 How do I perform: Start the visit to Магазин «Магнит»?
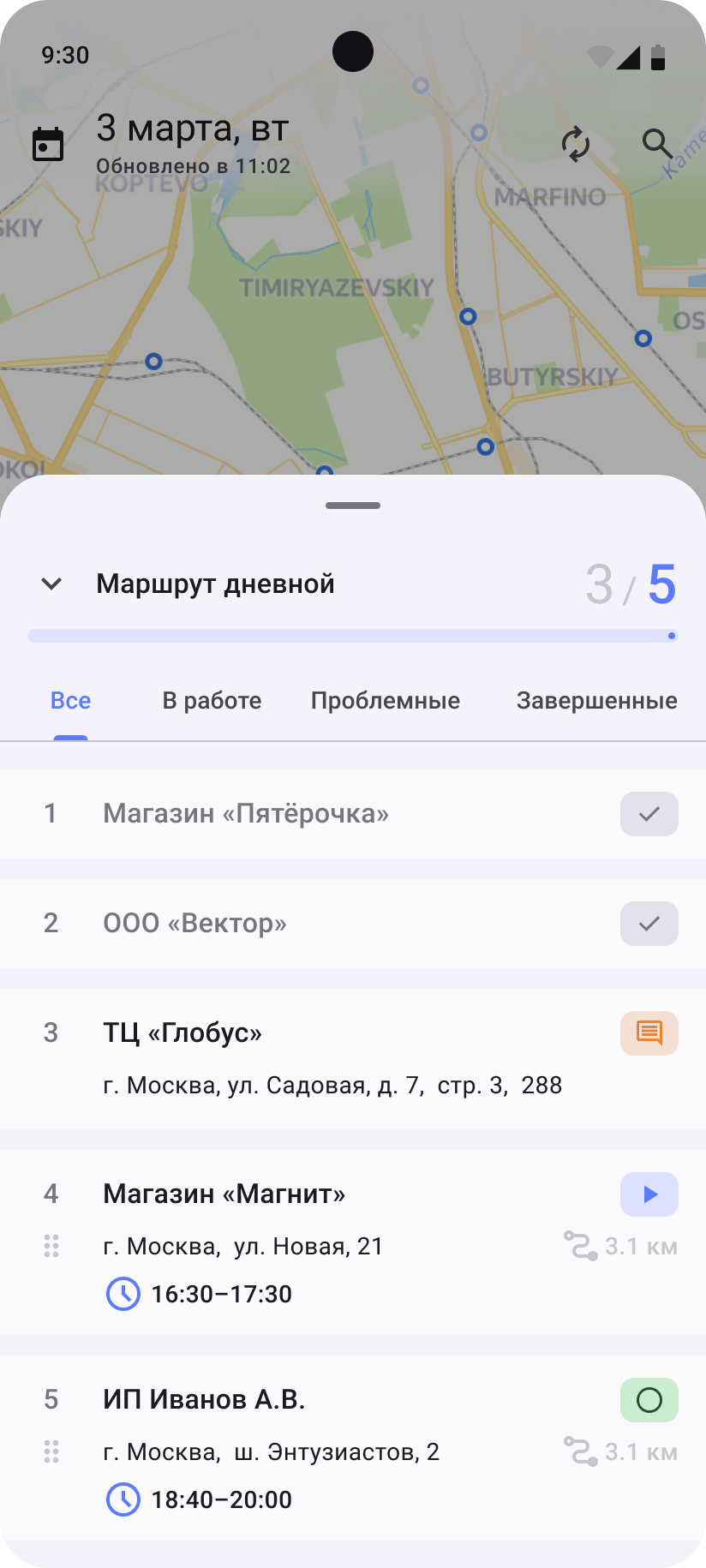click(x=649, y=1194)
